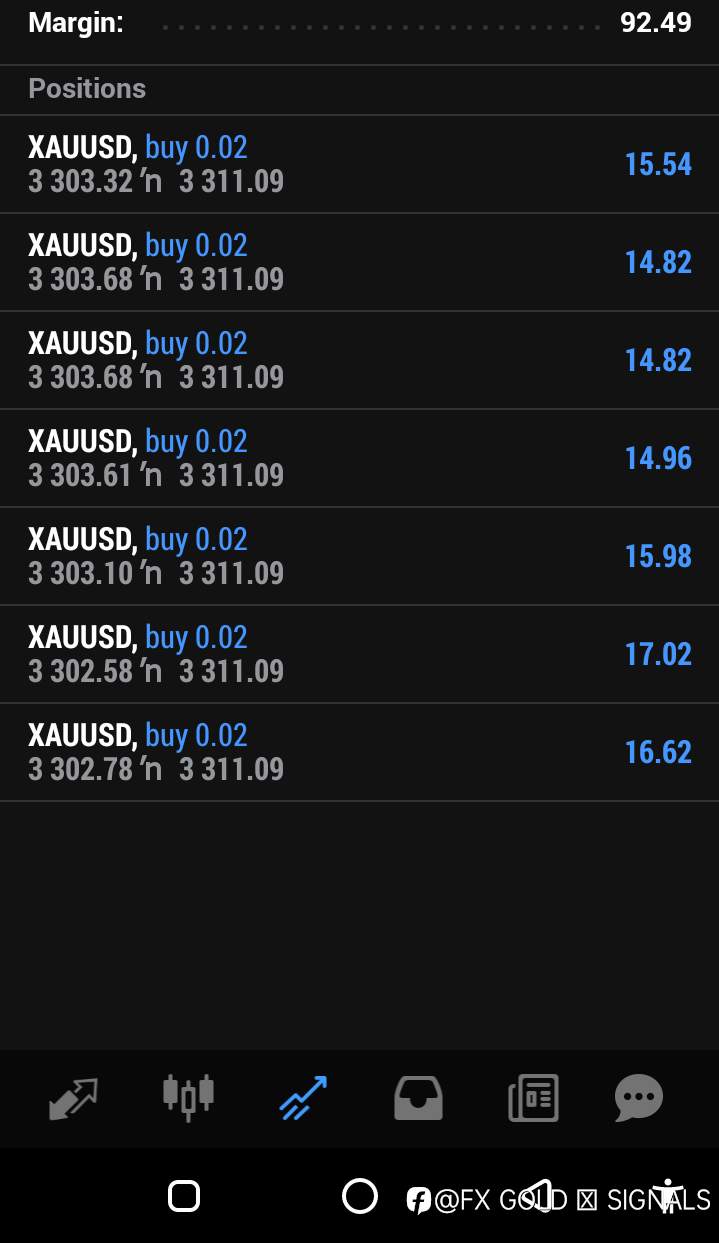
Task: Open the XAUUSD position bought at 3 302.78
Action: (x=359, y=752)
